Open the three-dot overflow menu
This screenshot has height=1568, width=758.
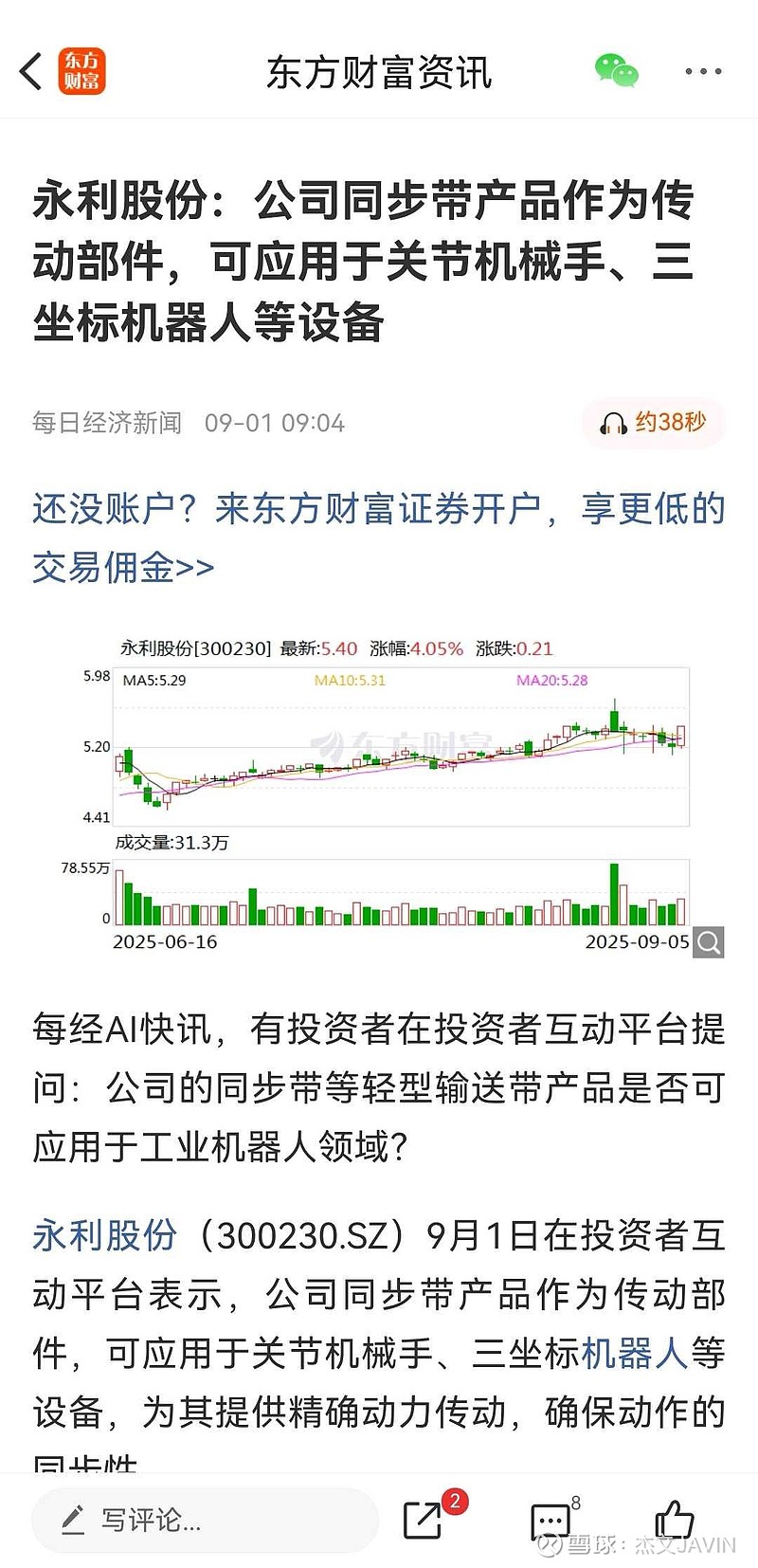tap(703, 72)
